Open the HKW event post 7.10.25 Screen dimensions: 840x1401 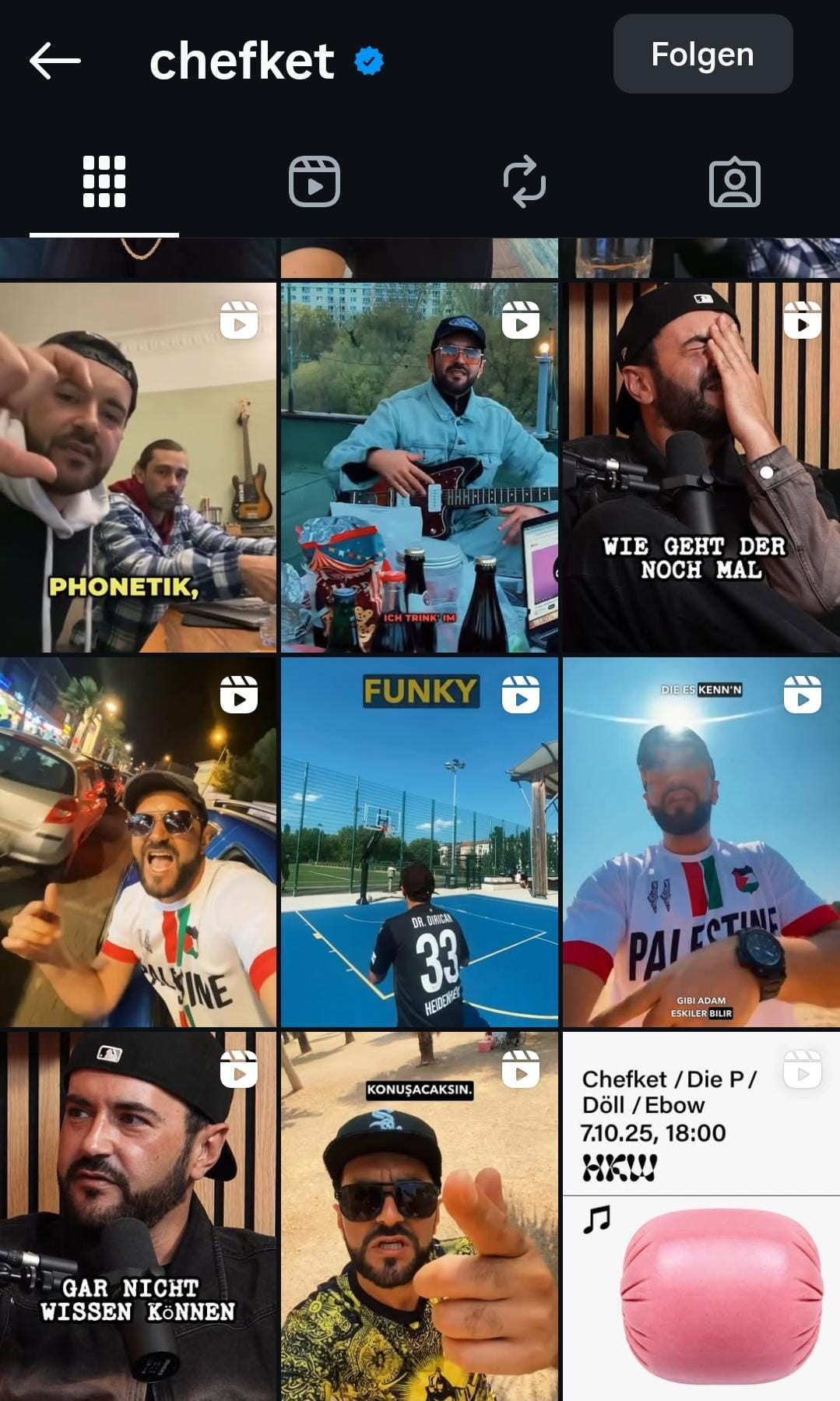tap(701, 1215)
